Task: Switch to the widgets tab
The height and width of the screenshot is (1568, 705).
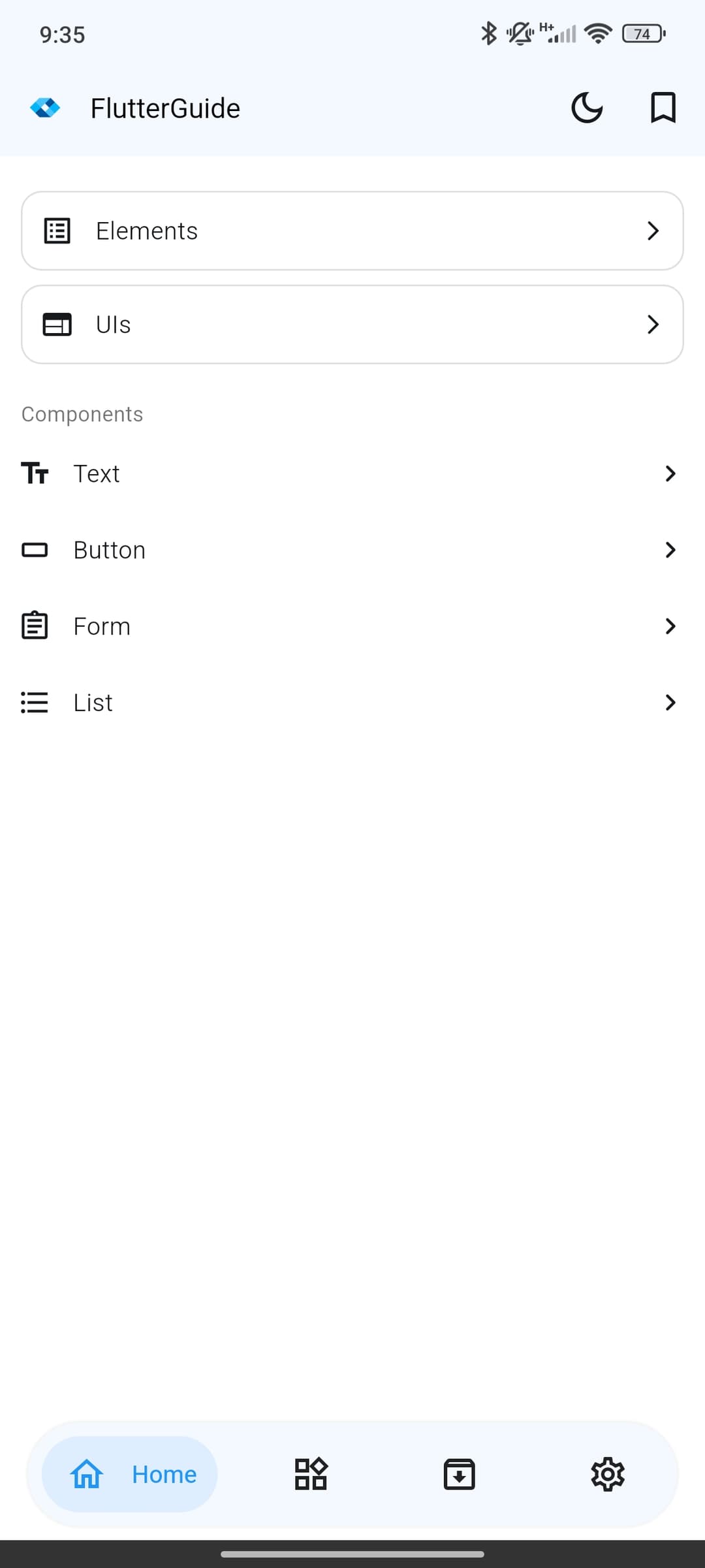Action: pyautogui.click(x=311, y=1474)
